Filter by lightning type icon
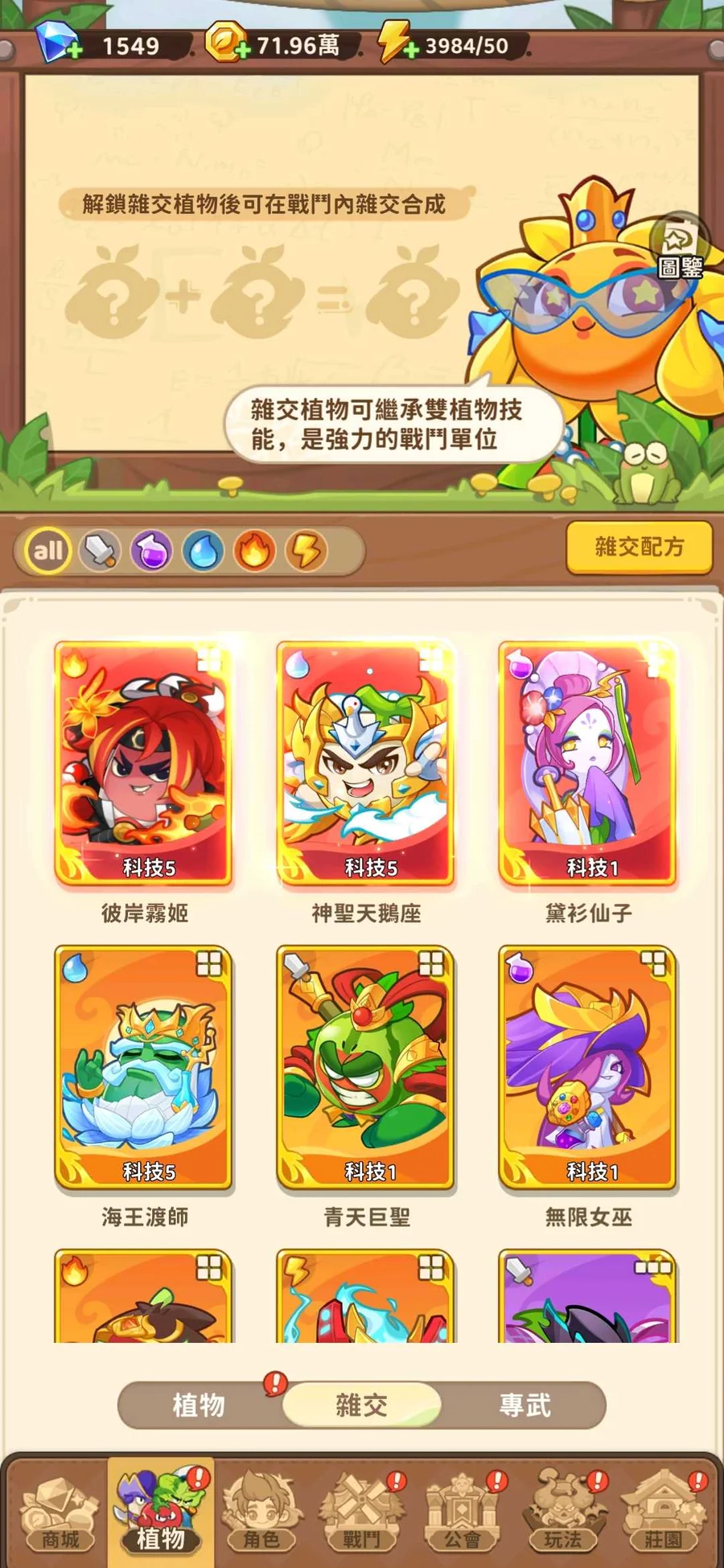724x1568 pixels. pos(306,552)
